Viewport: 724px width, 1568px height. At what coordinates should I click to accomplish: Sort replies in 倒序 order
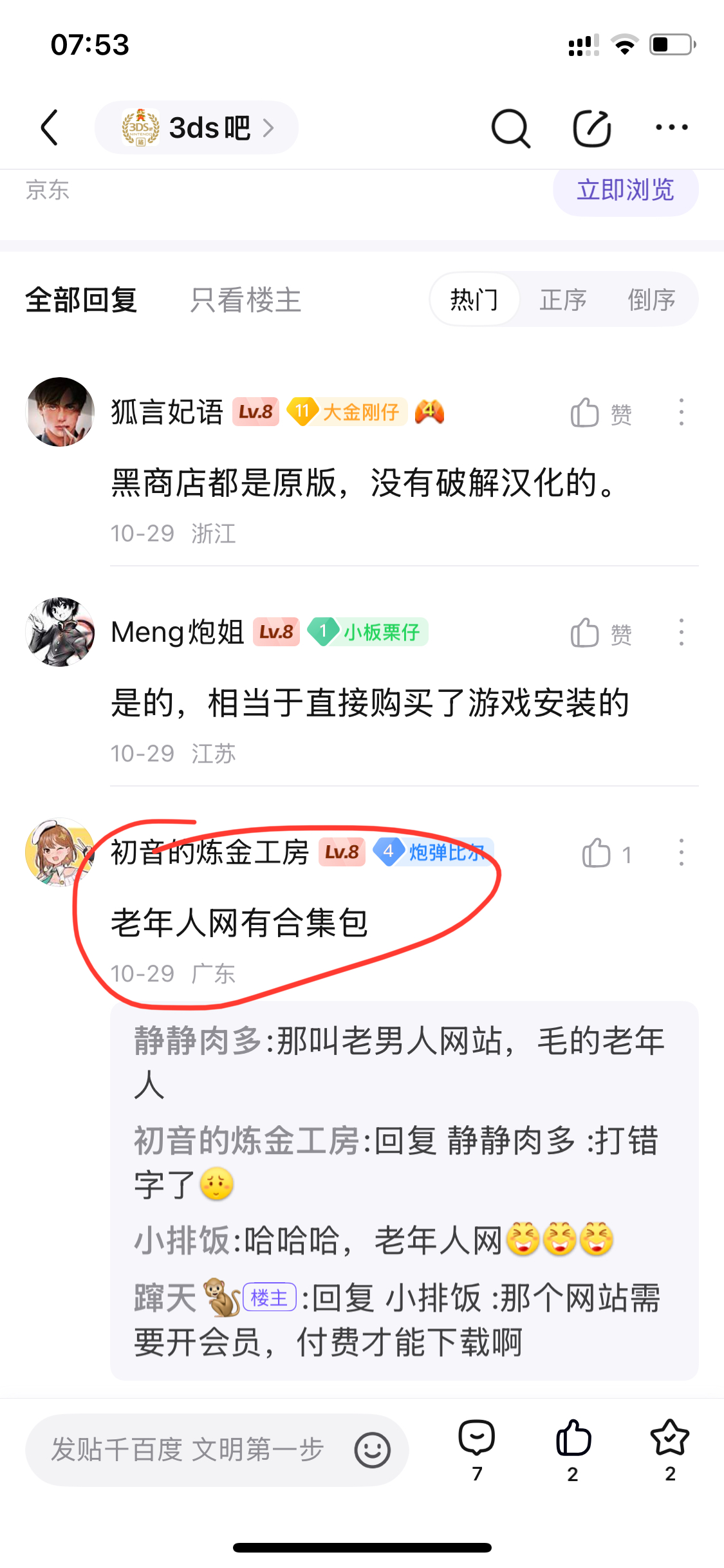651,300
